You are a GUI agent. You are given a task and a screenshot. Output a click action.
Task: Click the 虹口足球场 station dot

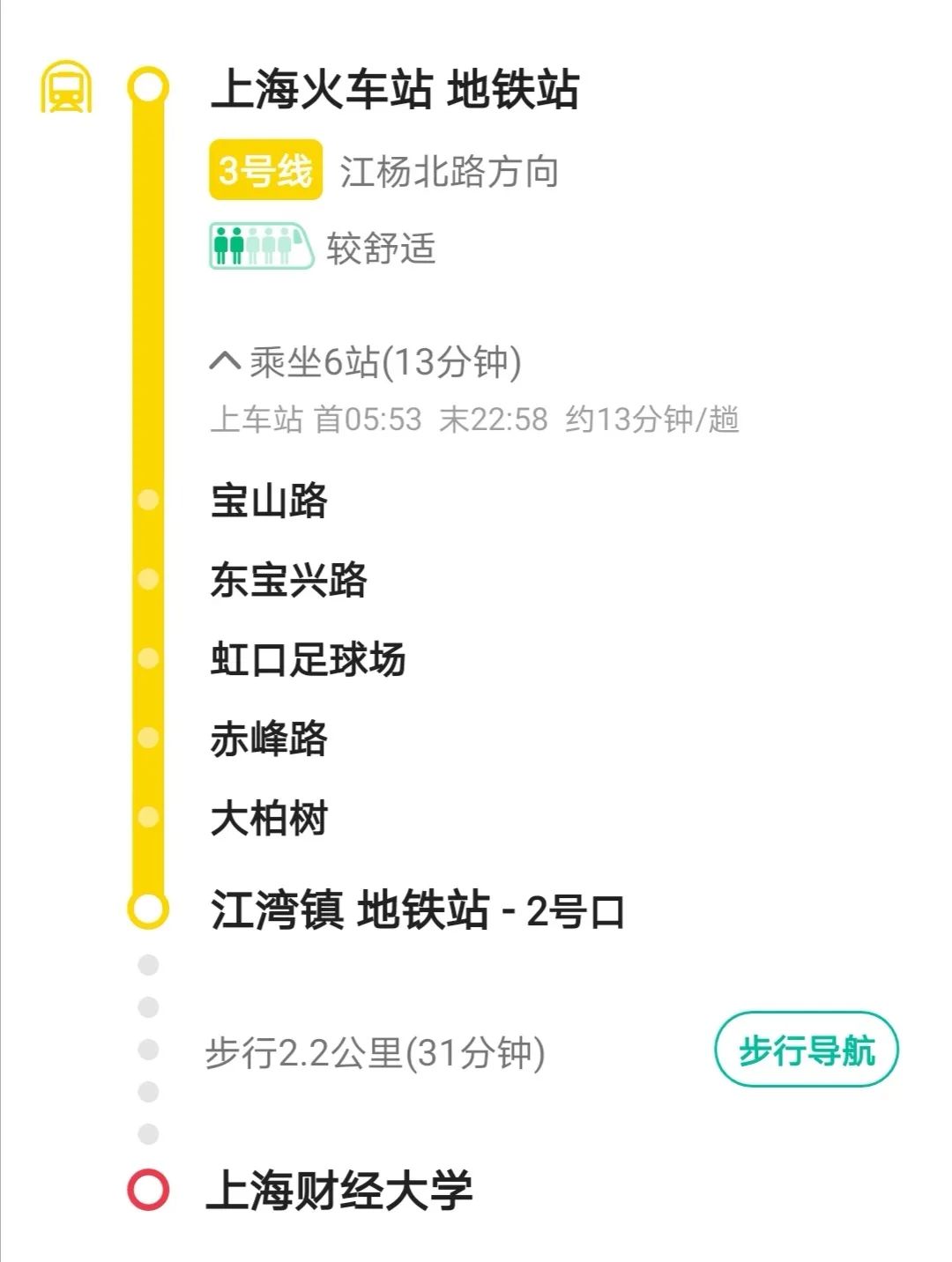click(148, 658)
